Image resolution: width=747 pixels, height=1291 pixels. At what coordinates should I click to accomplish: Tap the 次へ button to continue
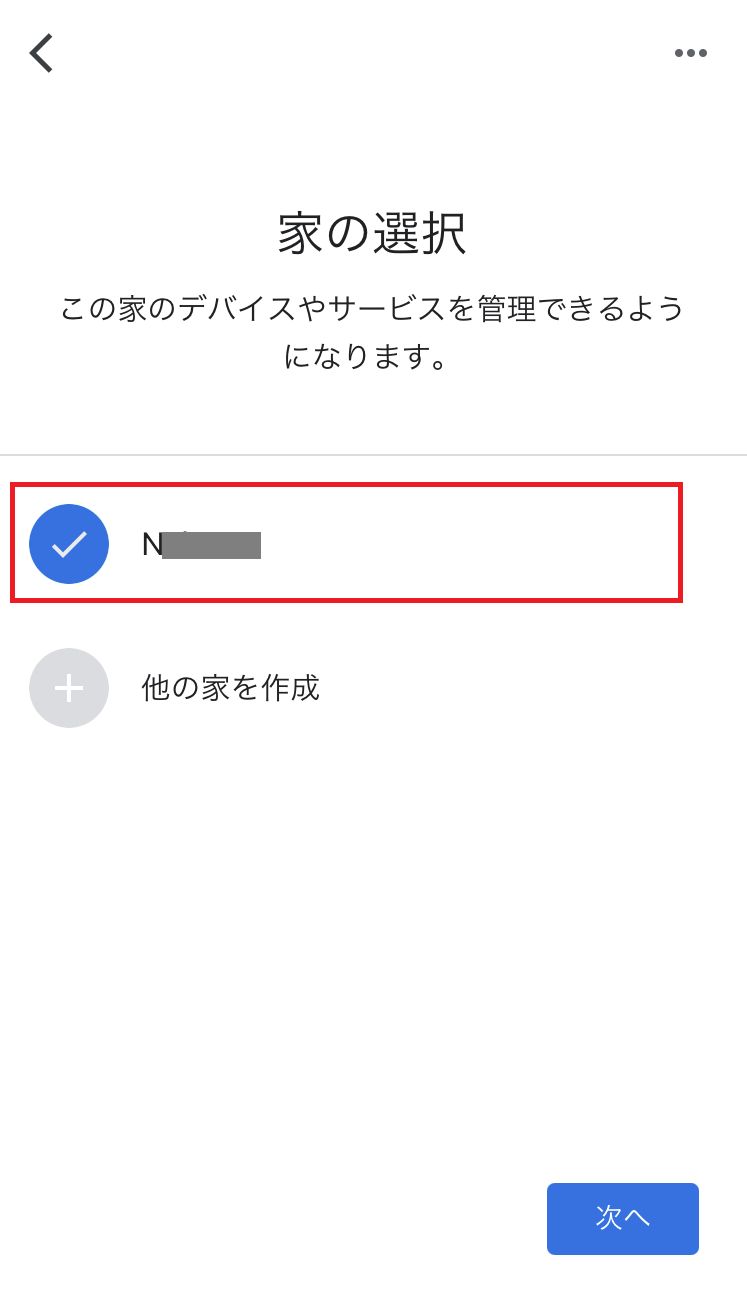point(622,1218)
